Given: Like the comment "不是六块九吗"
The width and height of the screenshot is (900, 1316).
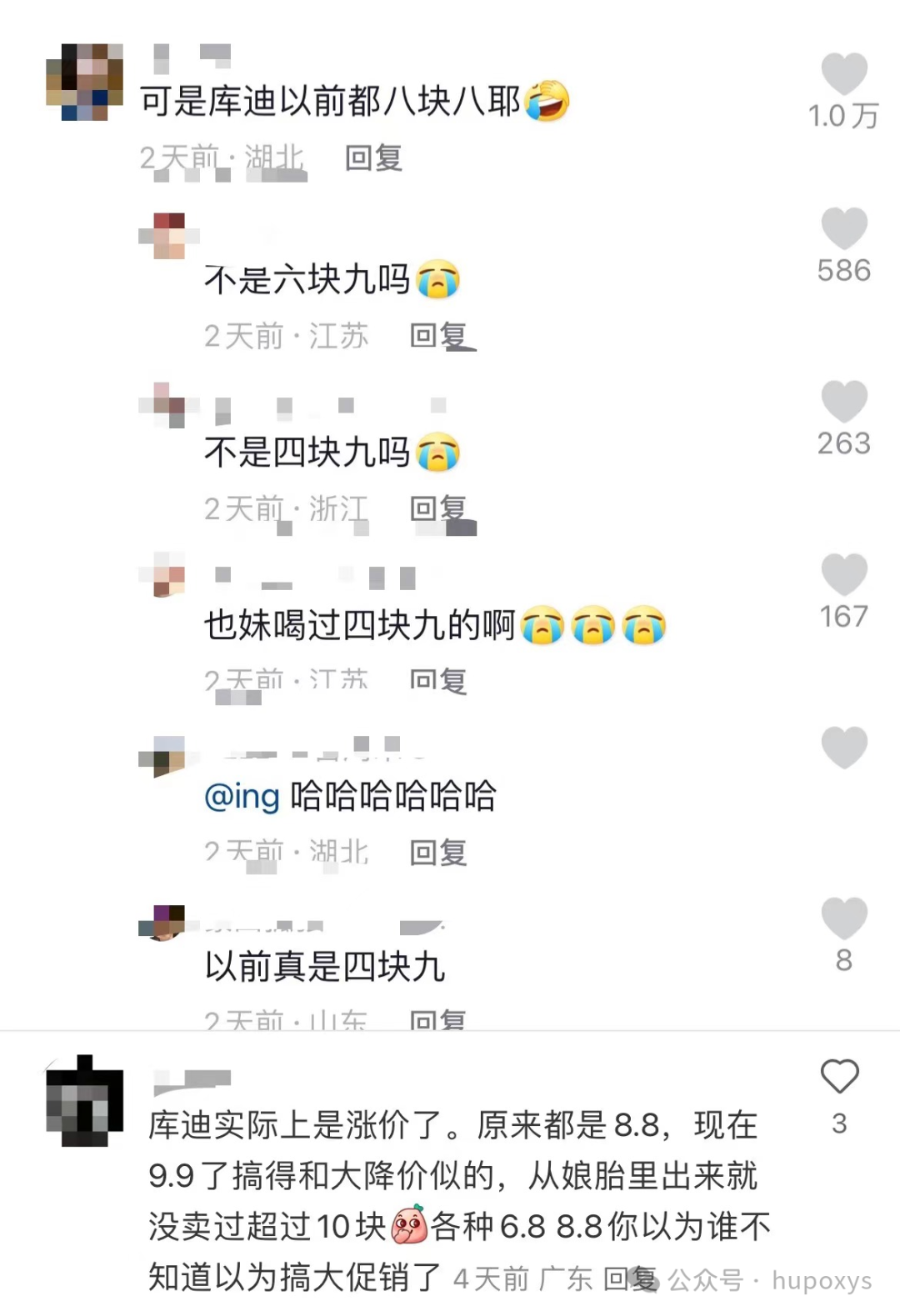Looking at the screenshot, I should (x=843, y=229).
